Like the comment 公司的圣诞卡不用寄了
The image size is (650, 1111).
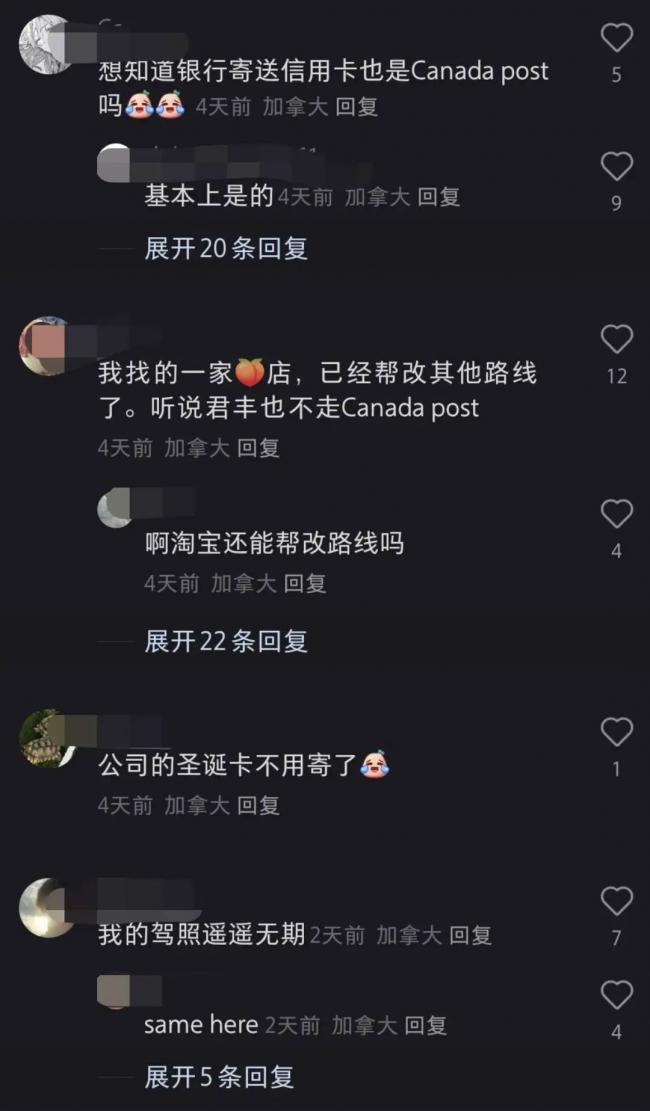point(616,733)
